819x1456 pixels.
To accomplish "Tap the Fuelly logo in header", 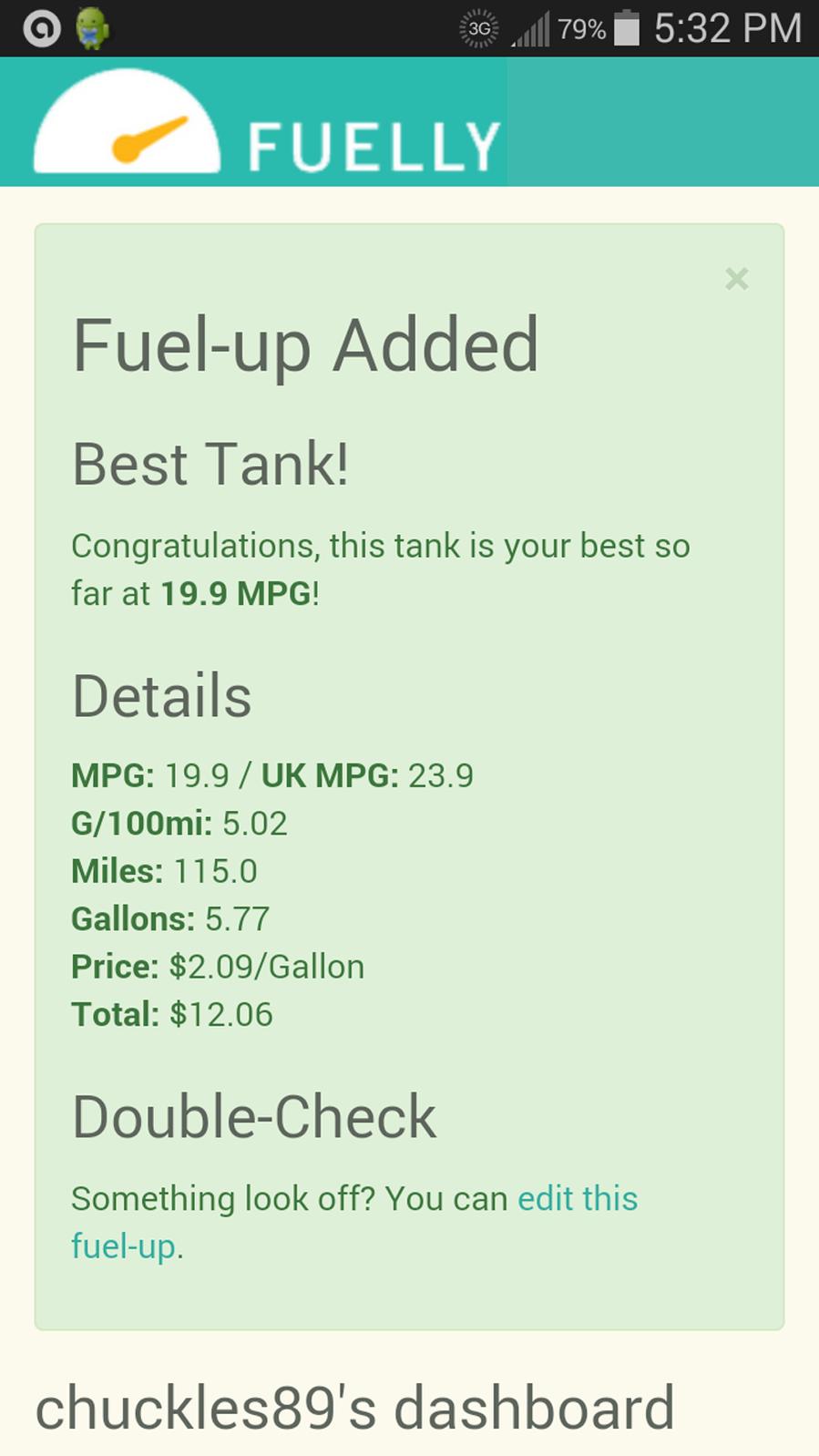I will [x=268, y=121].
